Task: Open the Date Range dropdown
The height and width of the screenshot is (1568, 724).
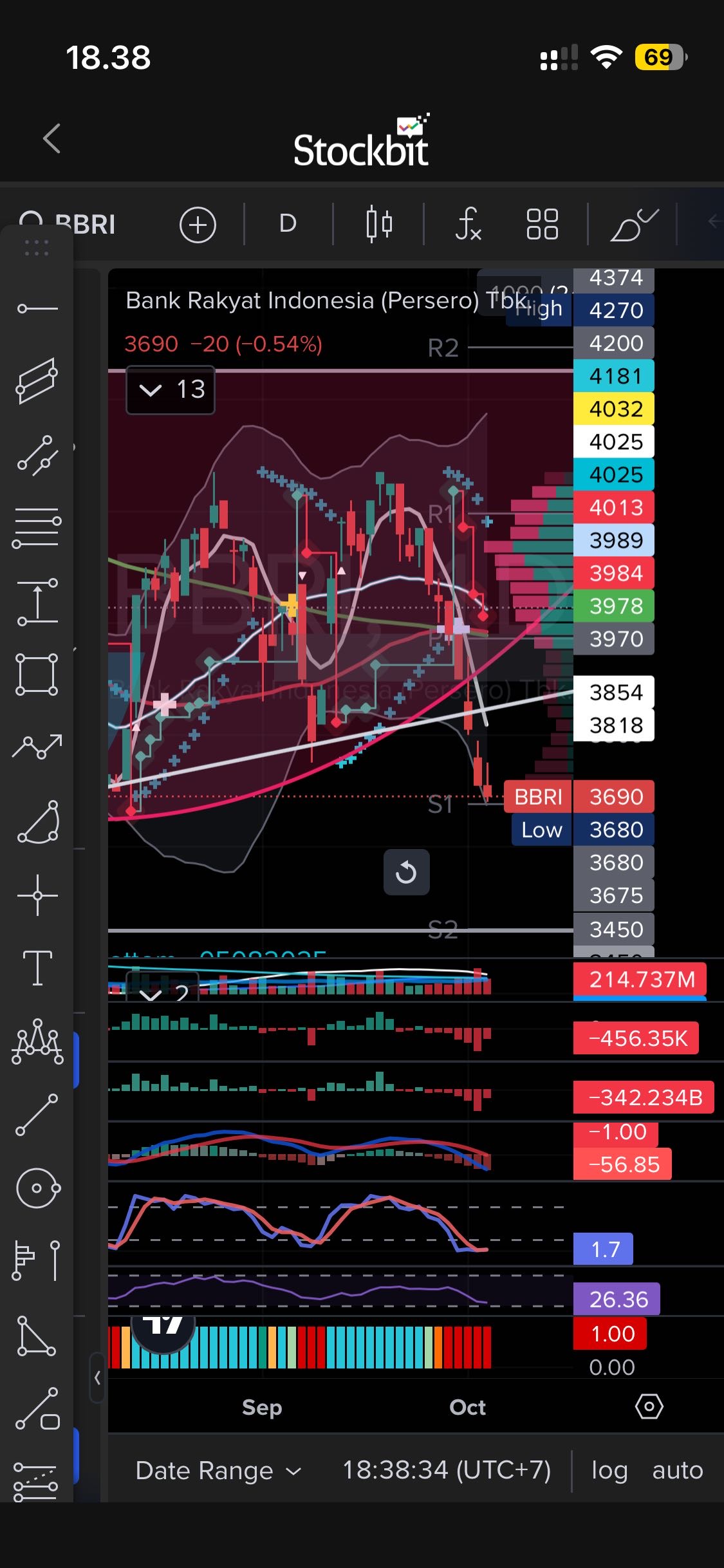Action: coord(218,1471)
